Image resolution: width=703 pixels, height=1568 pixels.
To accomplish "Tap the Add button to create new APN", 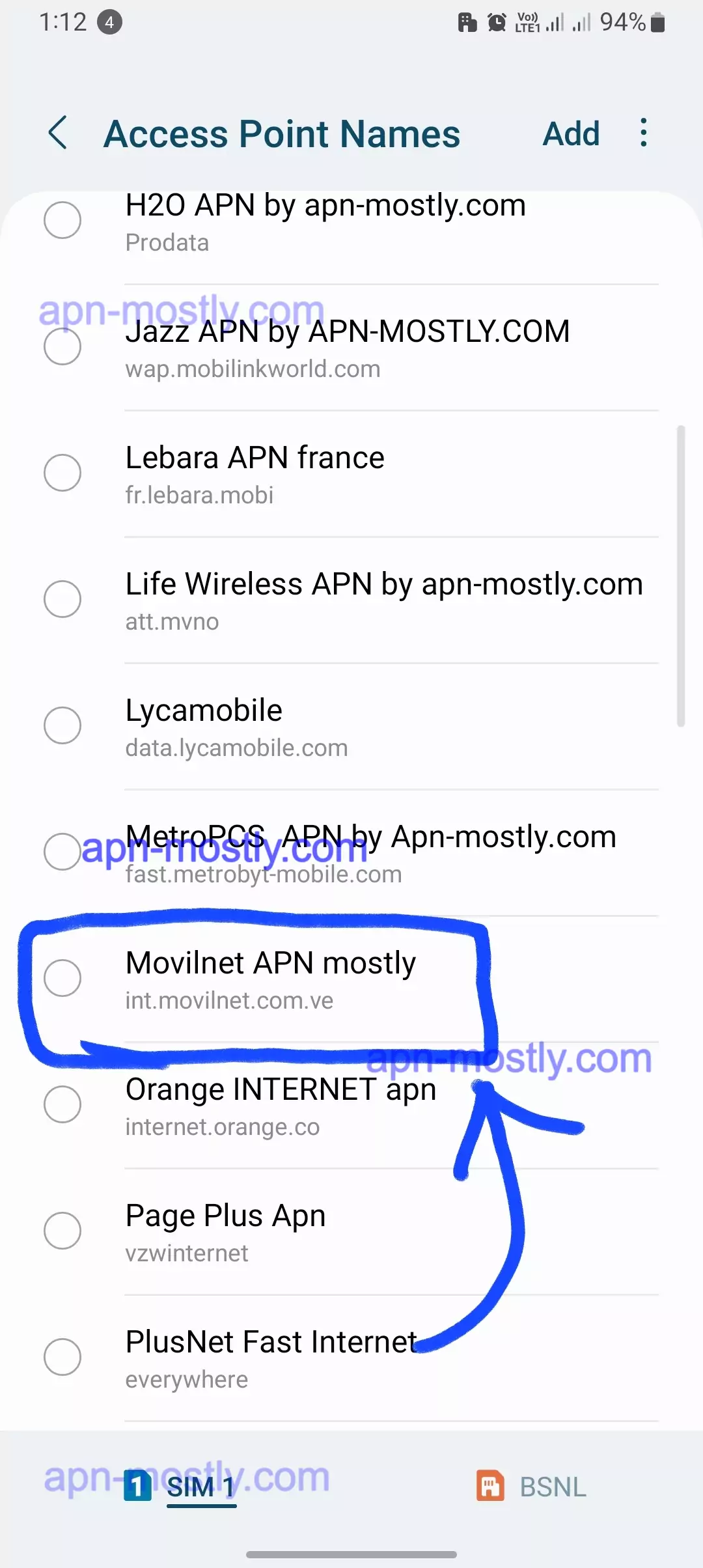I will click(x=571, y=133).
